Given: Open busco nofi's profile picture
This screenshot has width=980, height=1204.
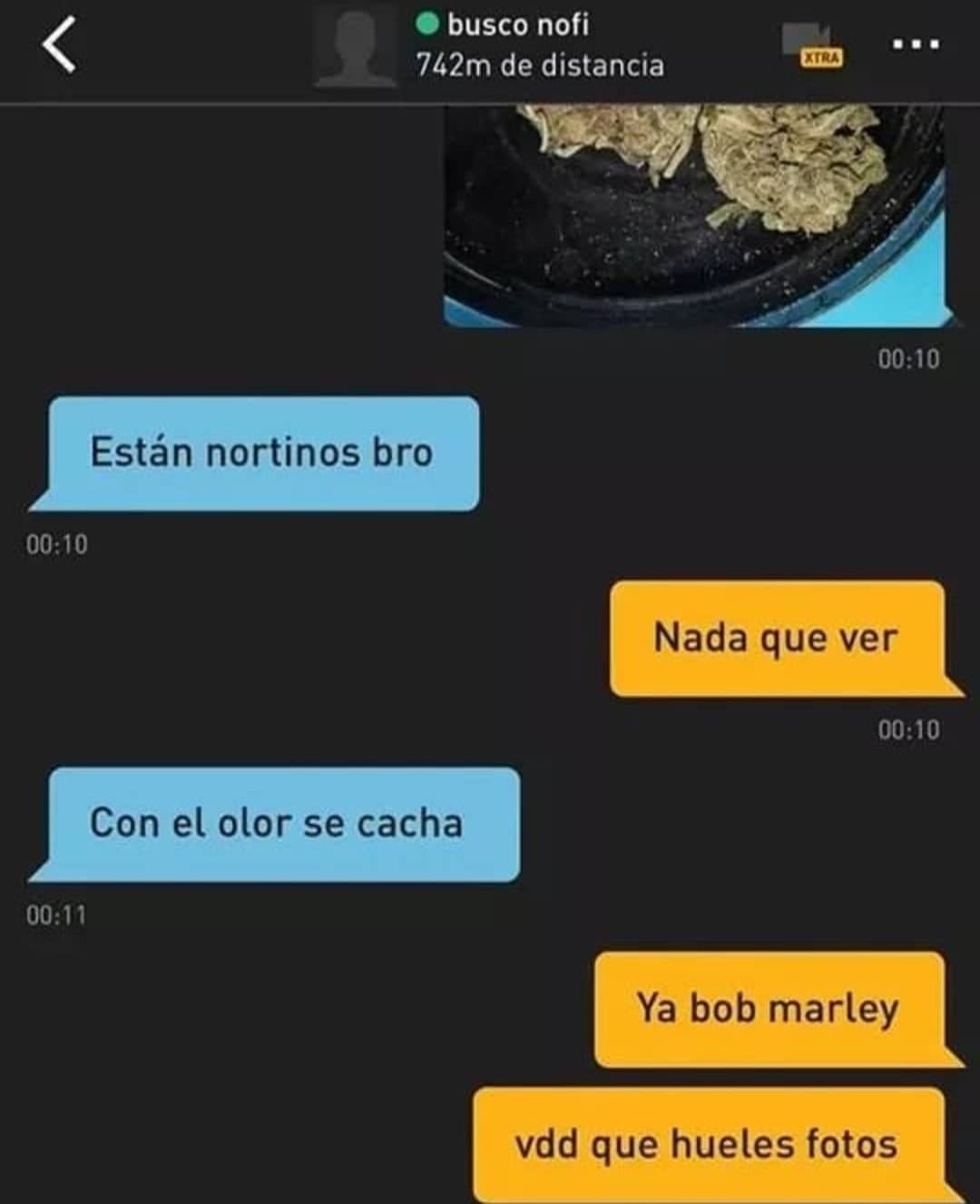Looking at the screenshot, I should [355, 45].
